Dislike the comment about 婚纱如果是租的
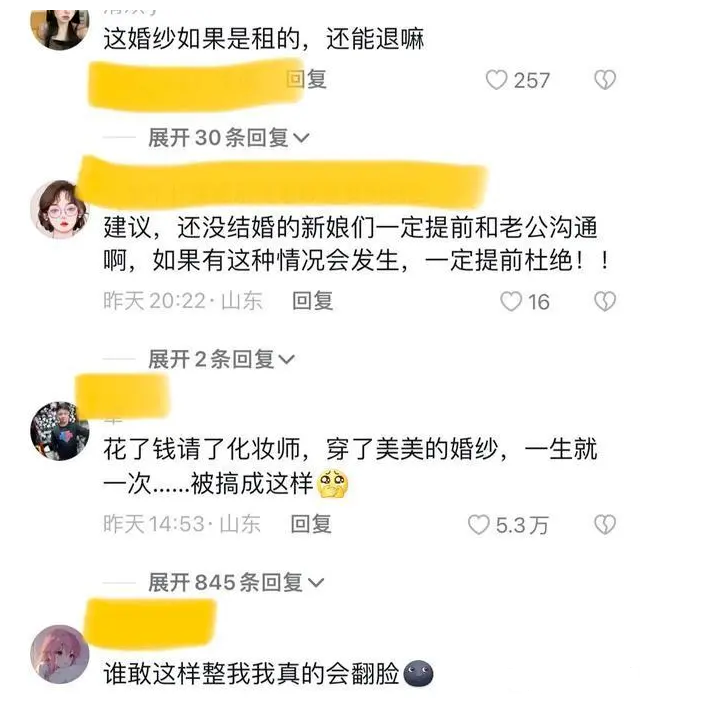The height and width of the screenshot is (716, 702). pos(605,80)
